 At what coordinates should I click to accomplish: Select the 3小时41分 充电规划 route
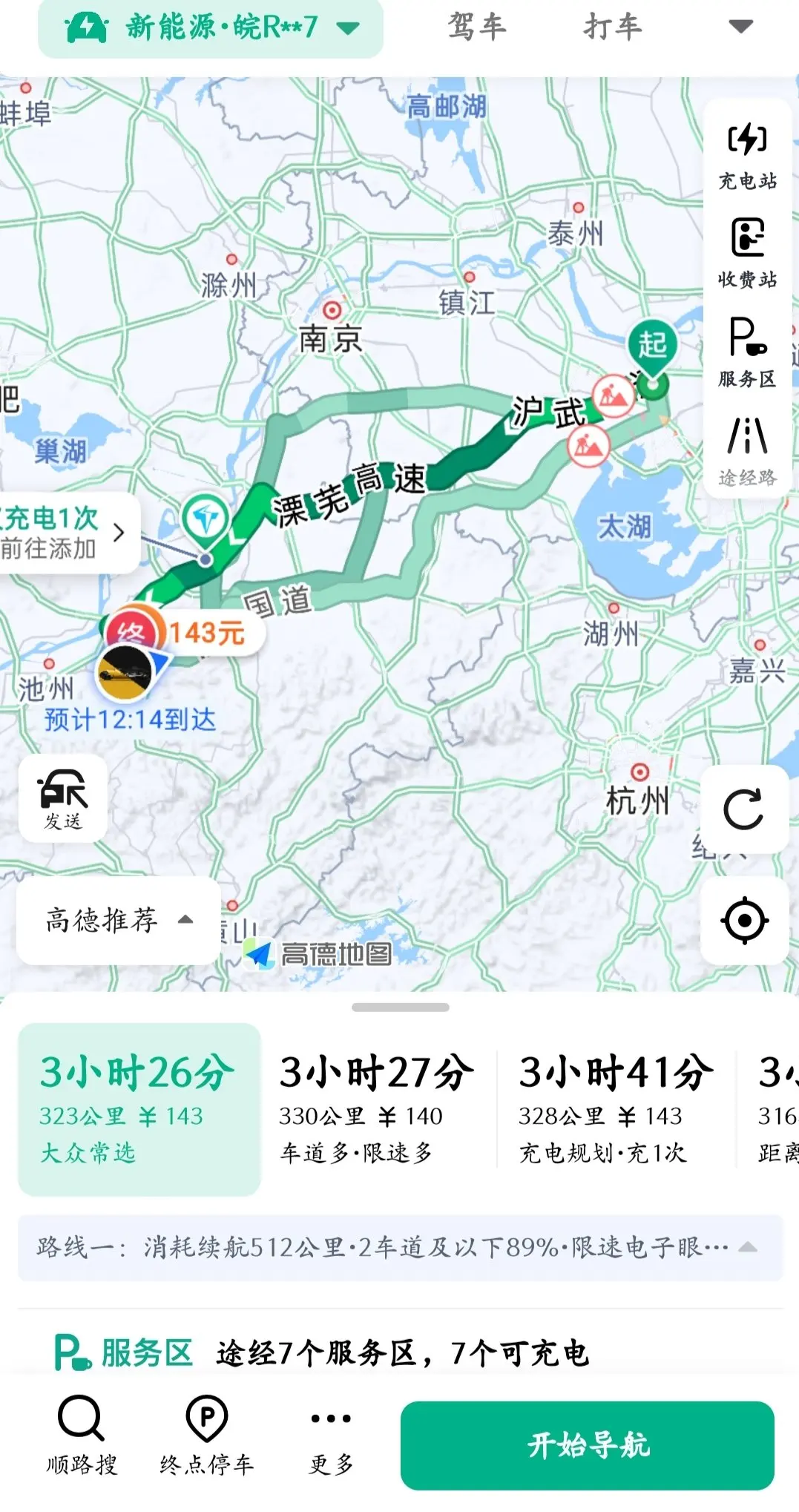(x=616, y=1109)
